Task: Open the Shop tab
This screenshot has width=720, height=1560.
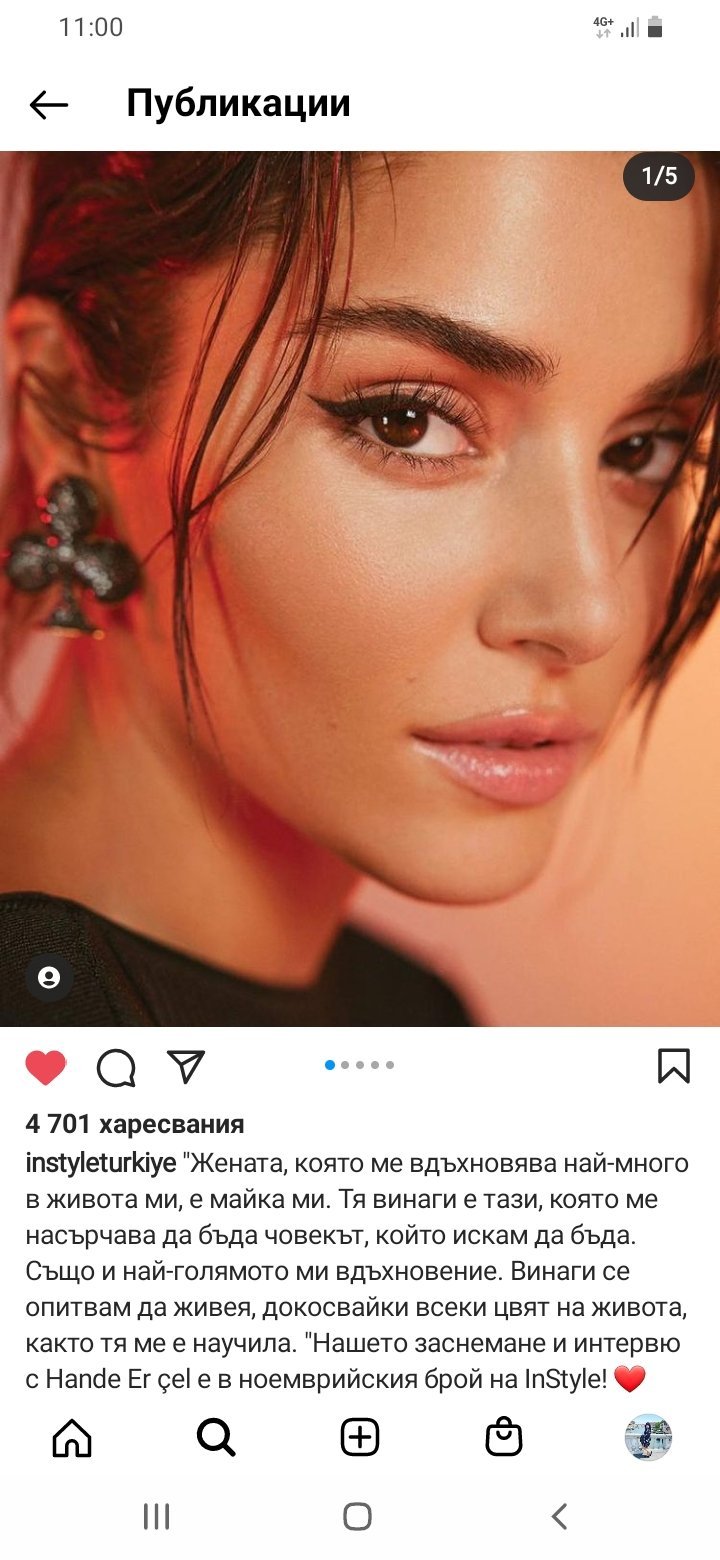Action: [504, 1438]
